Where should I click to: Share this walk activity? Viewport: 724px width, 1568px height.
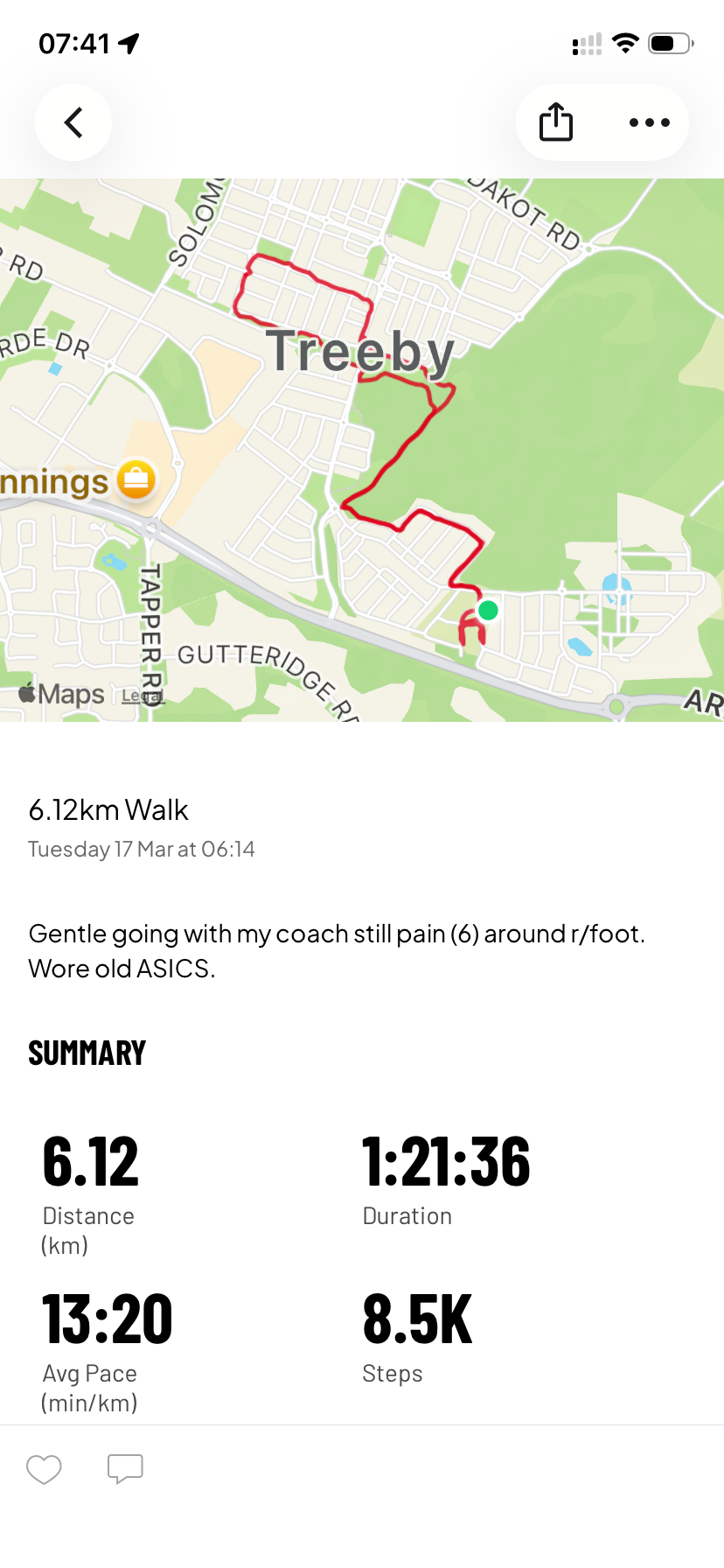556,122
